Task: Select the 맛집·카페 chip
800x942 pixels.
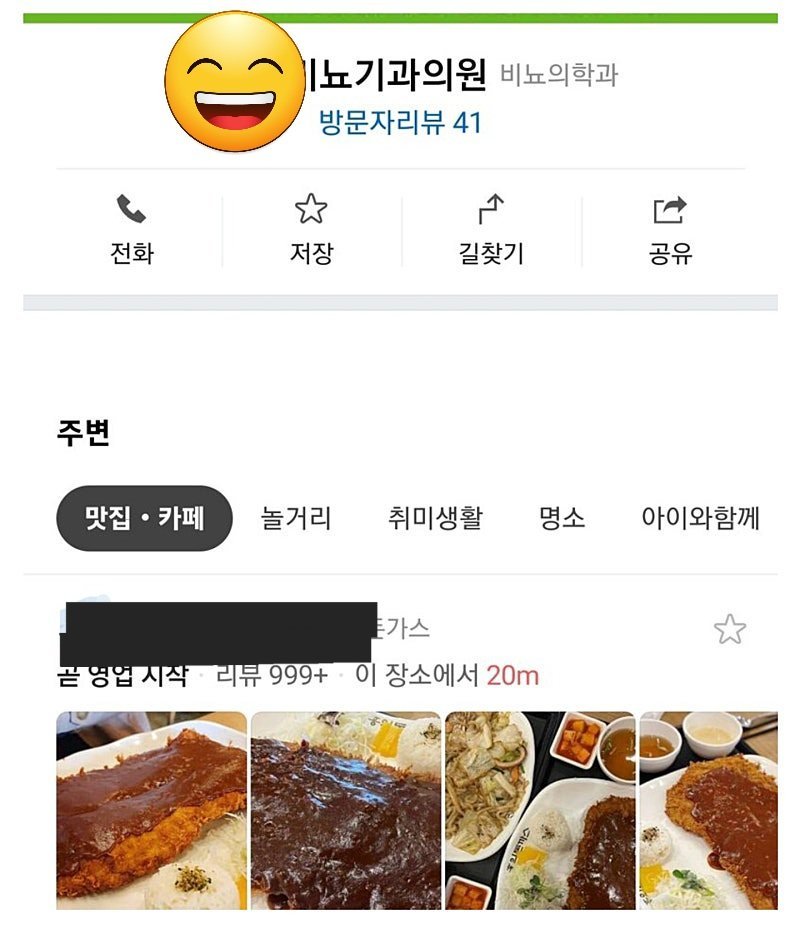Action: click(x=144, y=519)
